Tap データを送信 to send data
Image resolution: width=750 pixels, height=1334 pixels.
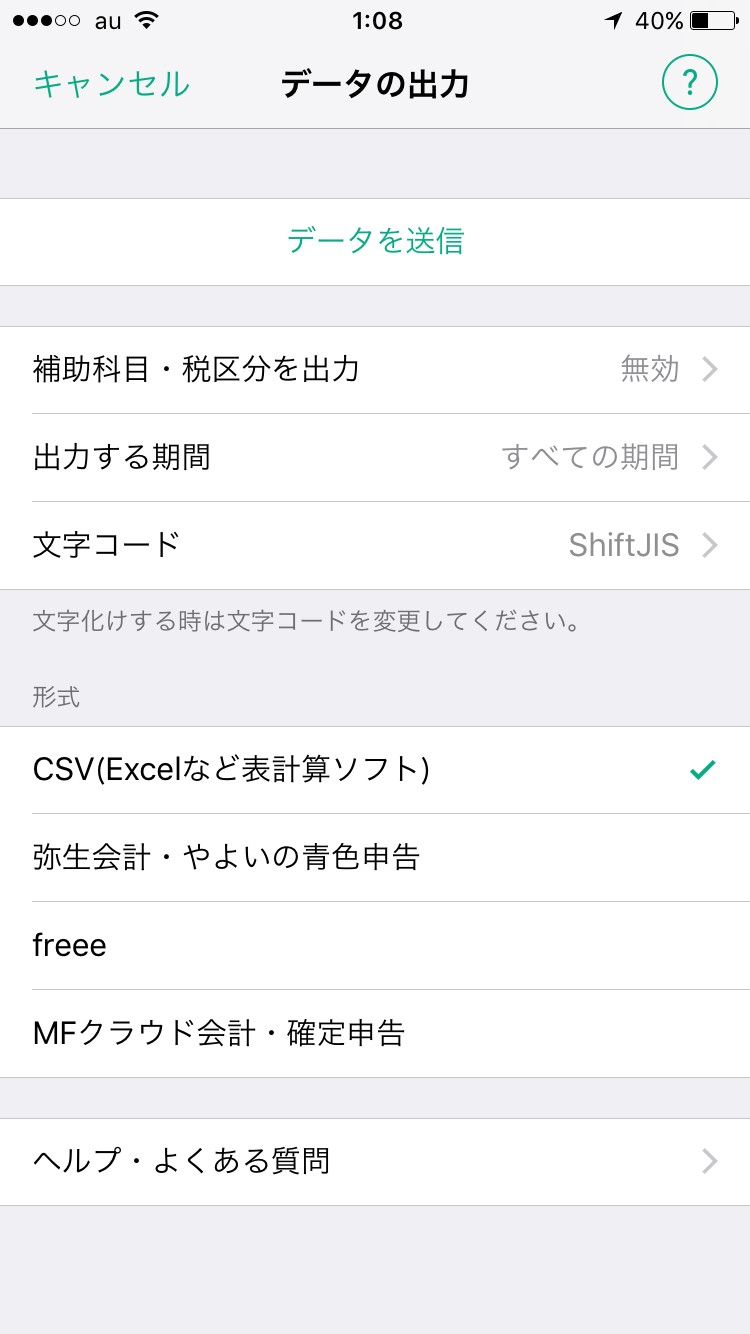[375, 241]
